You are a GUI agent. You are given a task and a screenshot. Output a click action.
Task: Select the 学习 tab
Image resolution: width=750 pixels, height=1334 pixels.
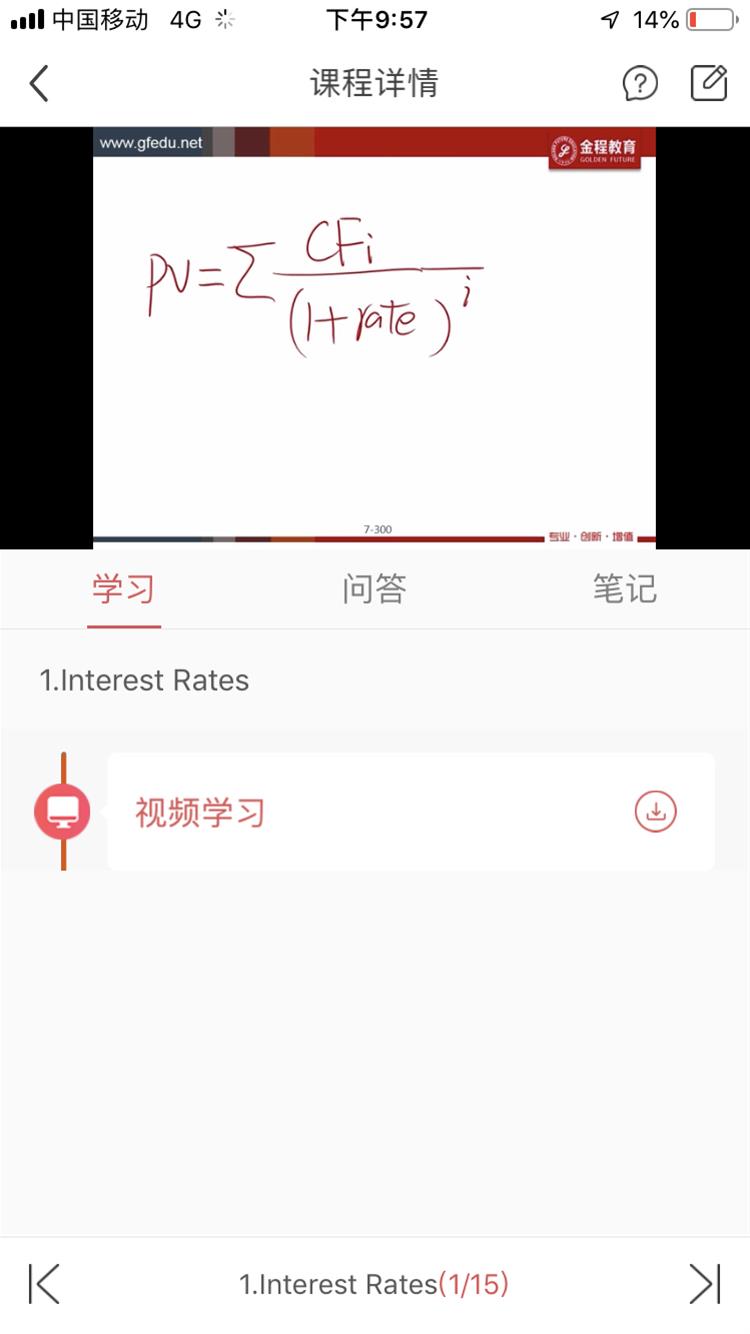124,589
